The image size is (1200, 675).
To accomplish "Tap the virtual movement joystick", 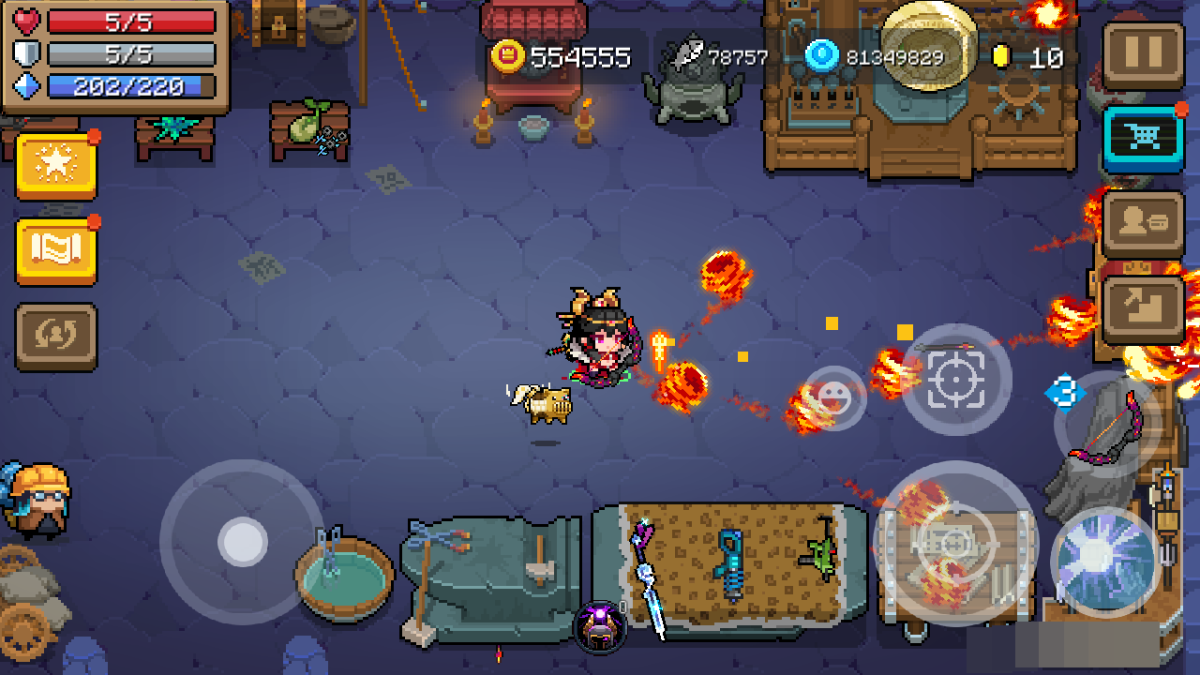I will 242,541.
